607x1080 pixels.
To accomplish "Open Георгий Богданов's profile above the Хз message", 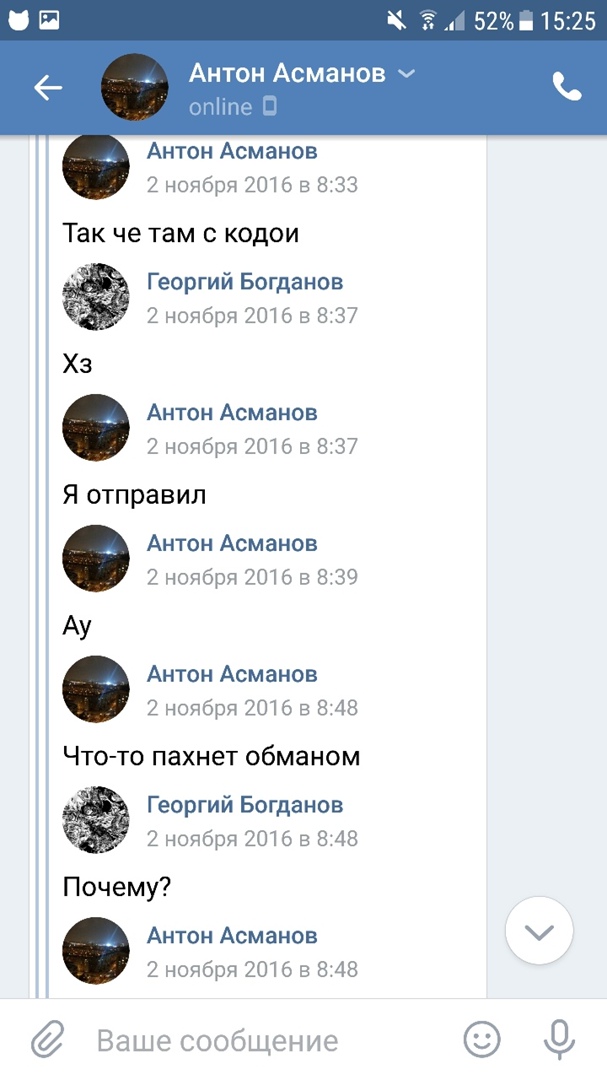I will pos(245,282).
